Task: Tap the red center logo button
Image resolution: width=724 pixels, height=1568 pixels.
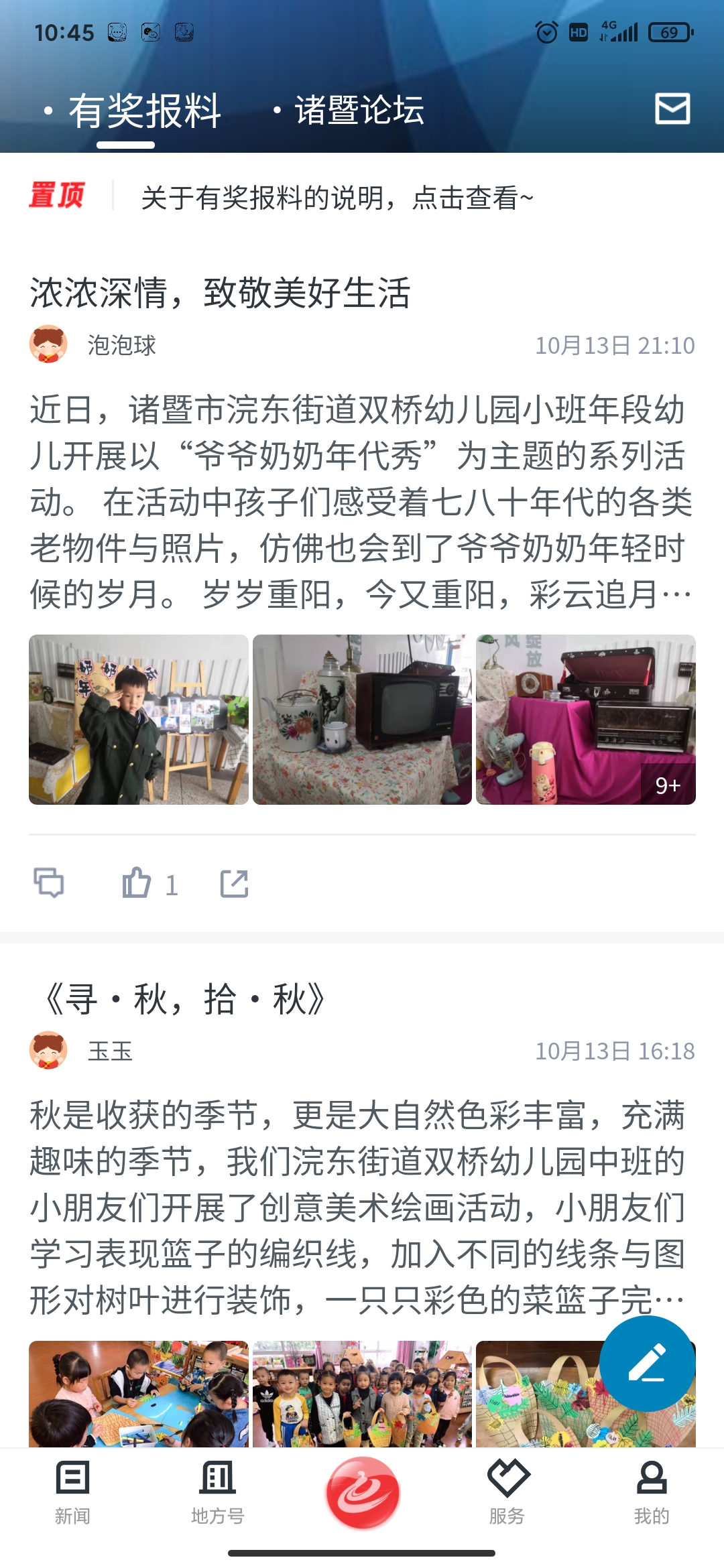Action: pos(363,1493)
